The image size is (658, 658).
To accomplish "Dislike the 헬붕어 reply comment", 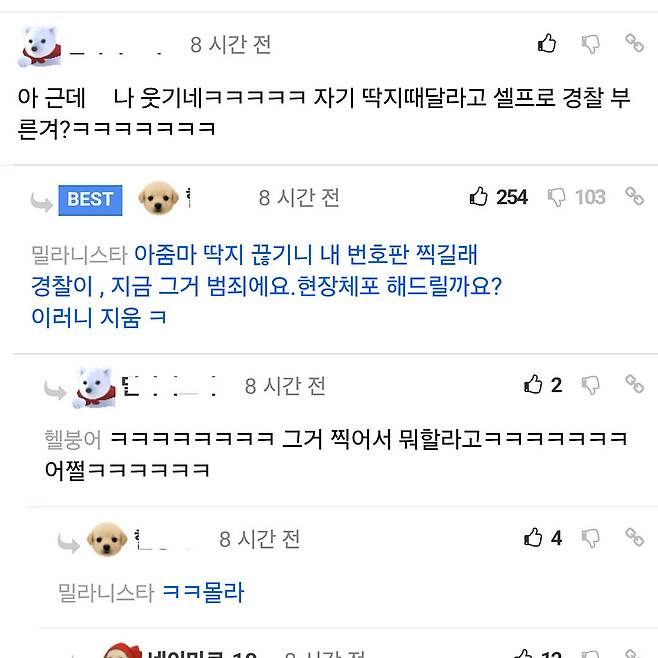I will [591, 385].
